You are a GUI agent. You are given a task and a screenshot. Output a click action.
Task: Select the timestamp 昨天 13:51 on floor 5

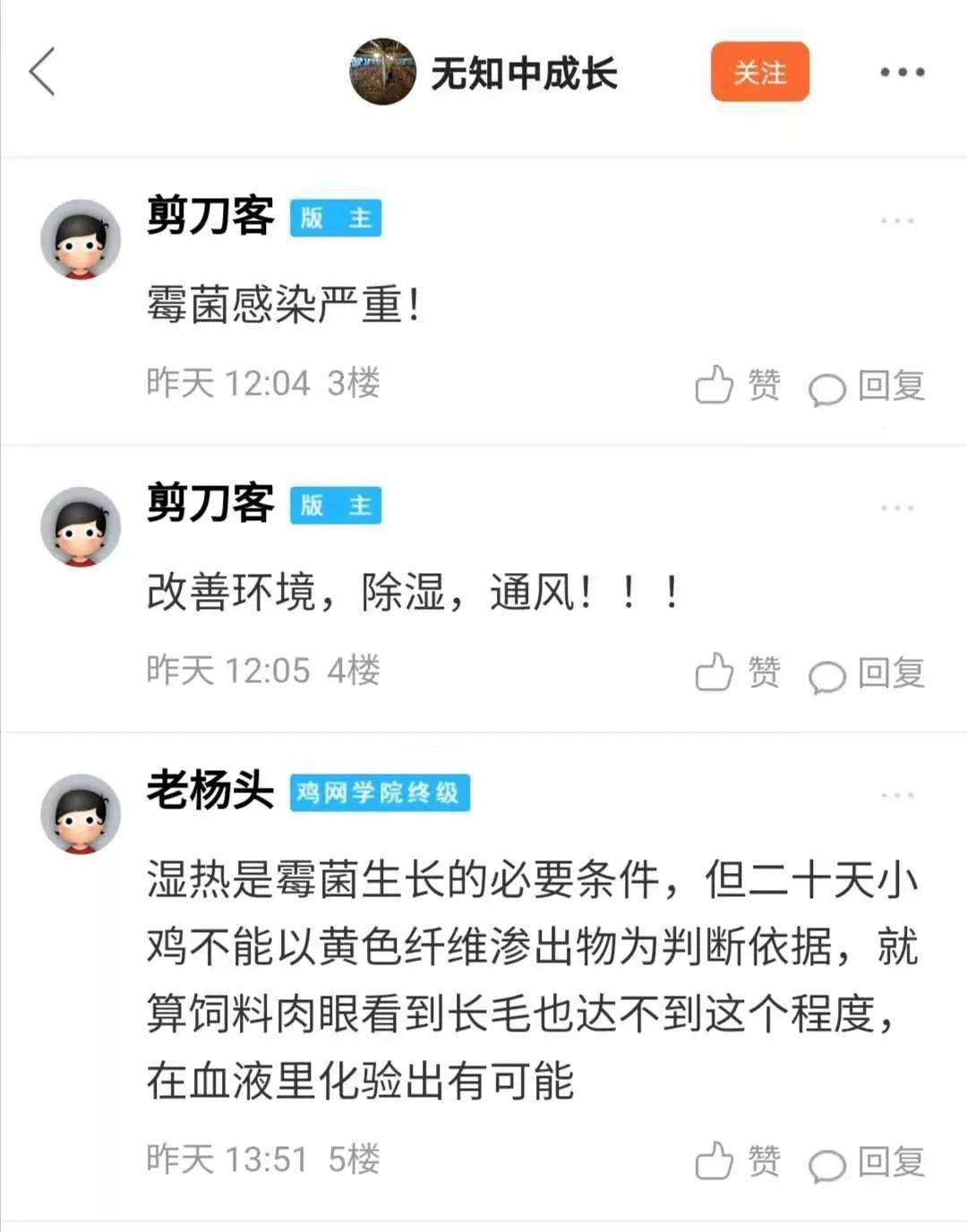(227, 1161)
